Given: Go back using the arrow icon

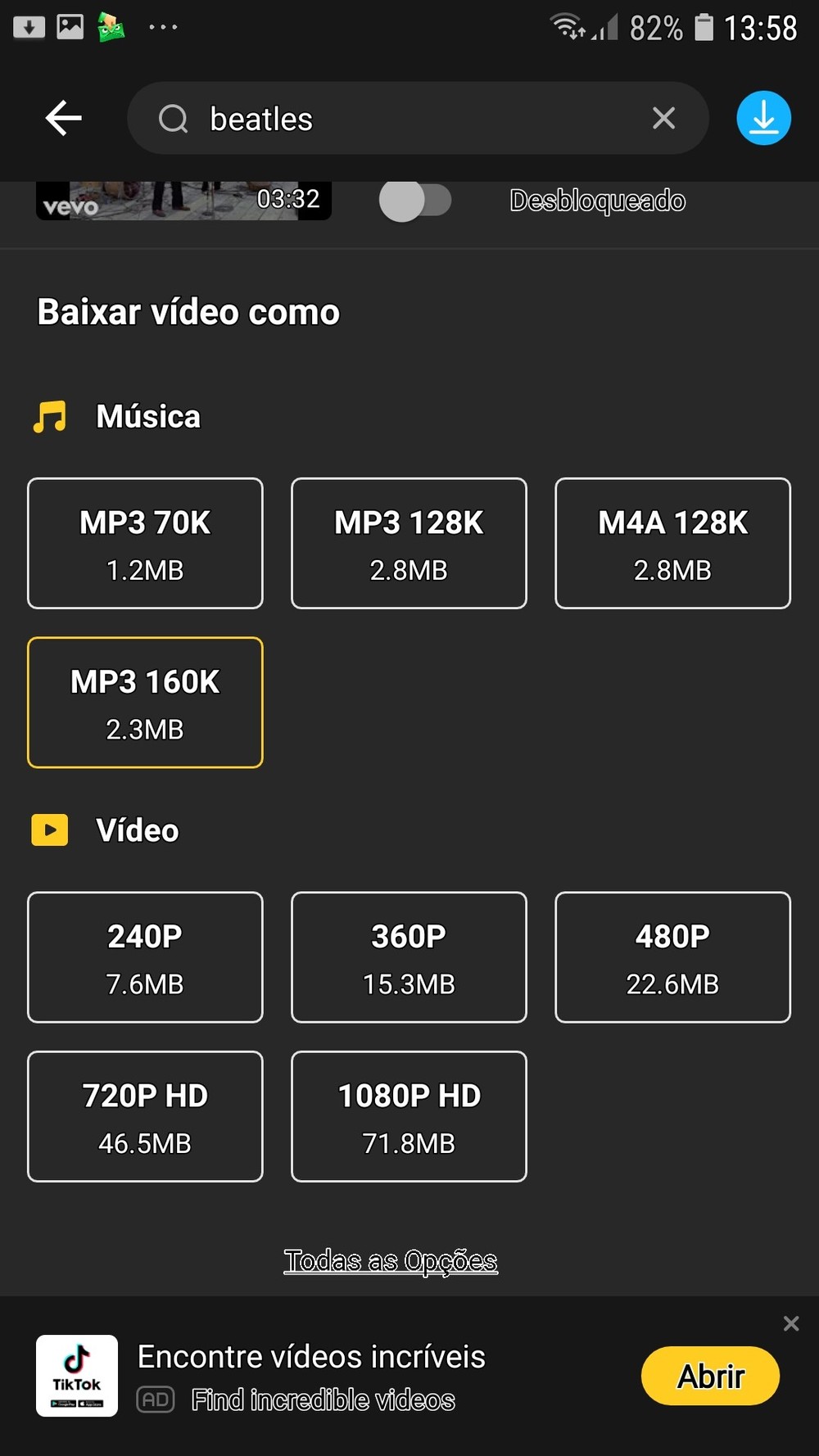Looking at the screenshot, I should 63,119.
